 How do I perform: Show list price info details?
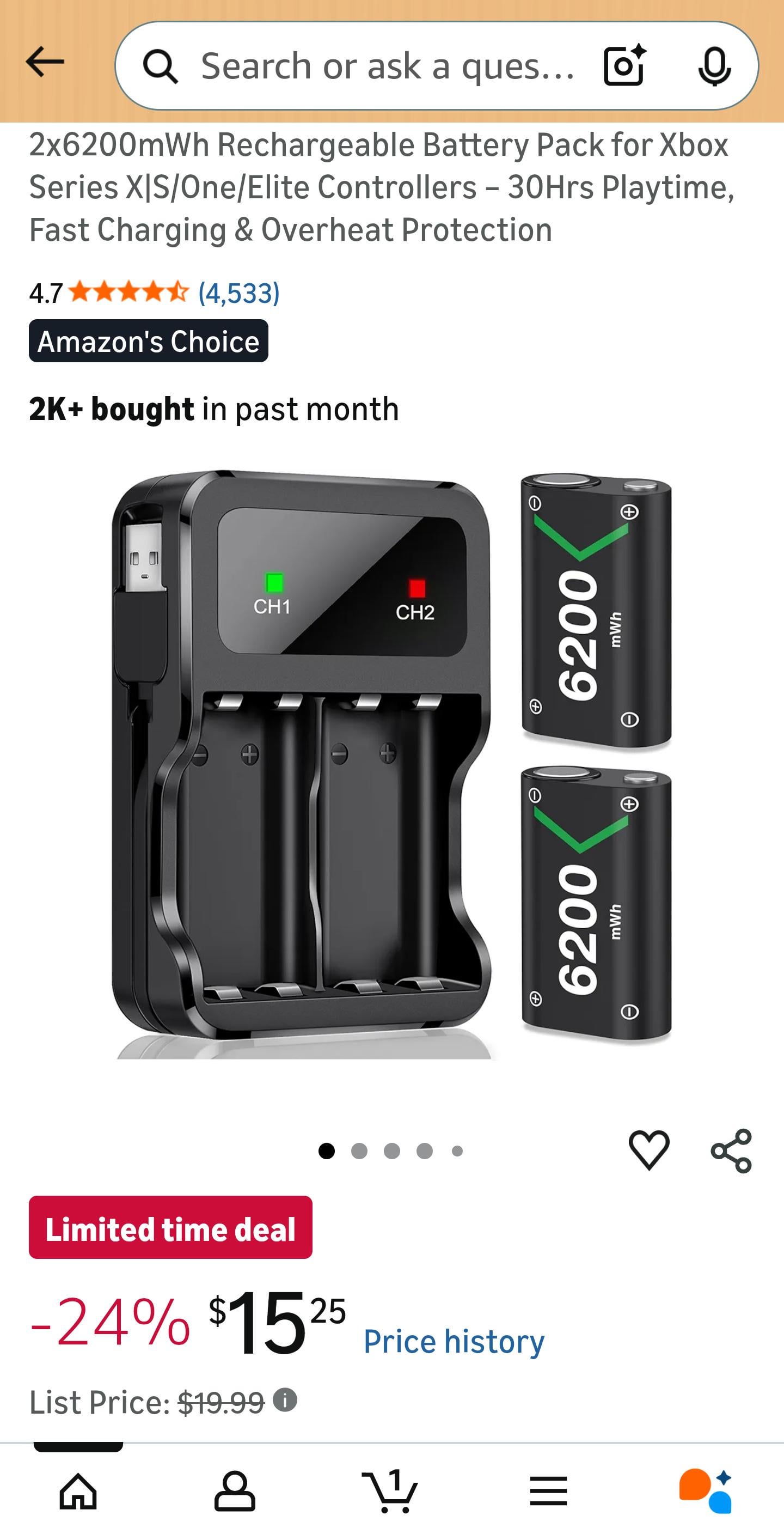285,1400
